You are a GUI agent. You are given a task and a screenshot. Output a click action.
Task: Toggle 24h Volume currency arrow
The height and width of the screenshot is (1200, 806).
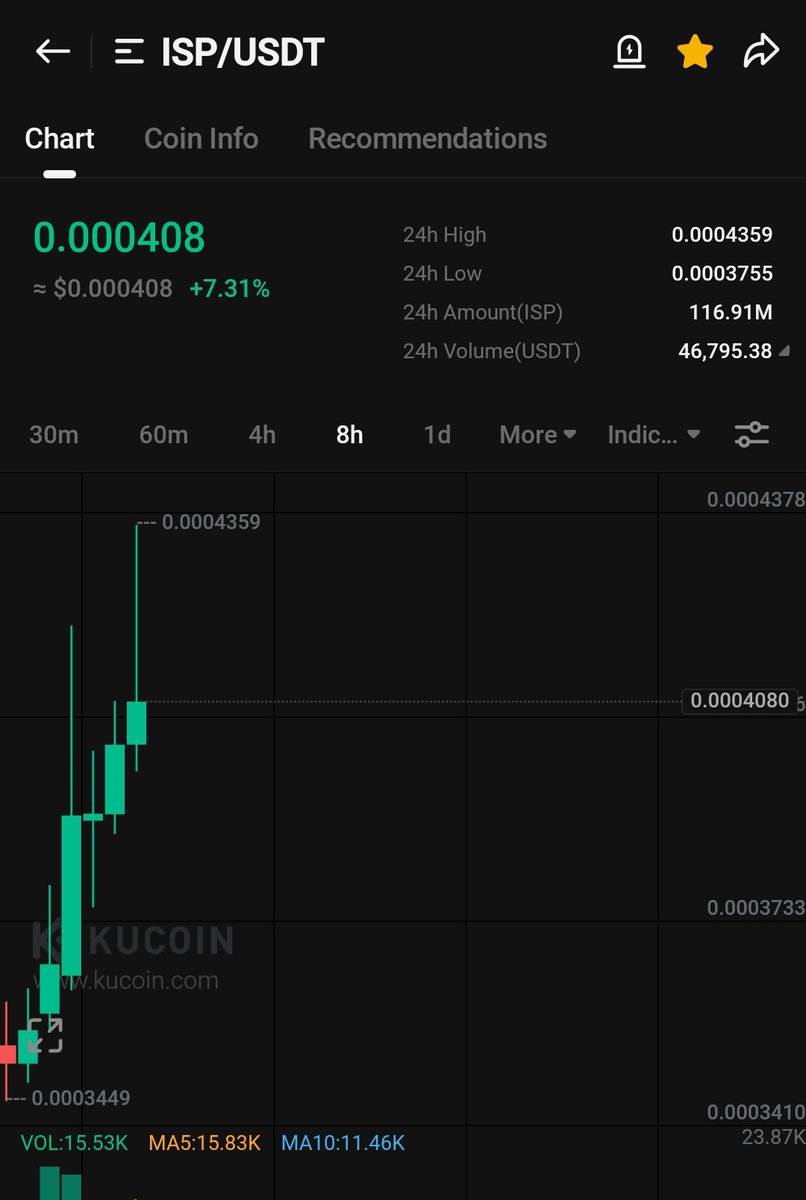[783, 351]
